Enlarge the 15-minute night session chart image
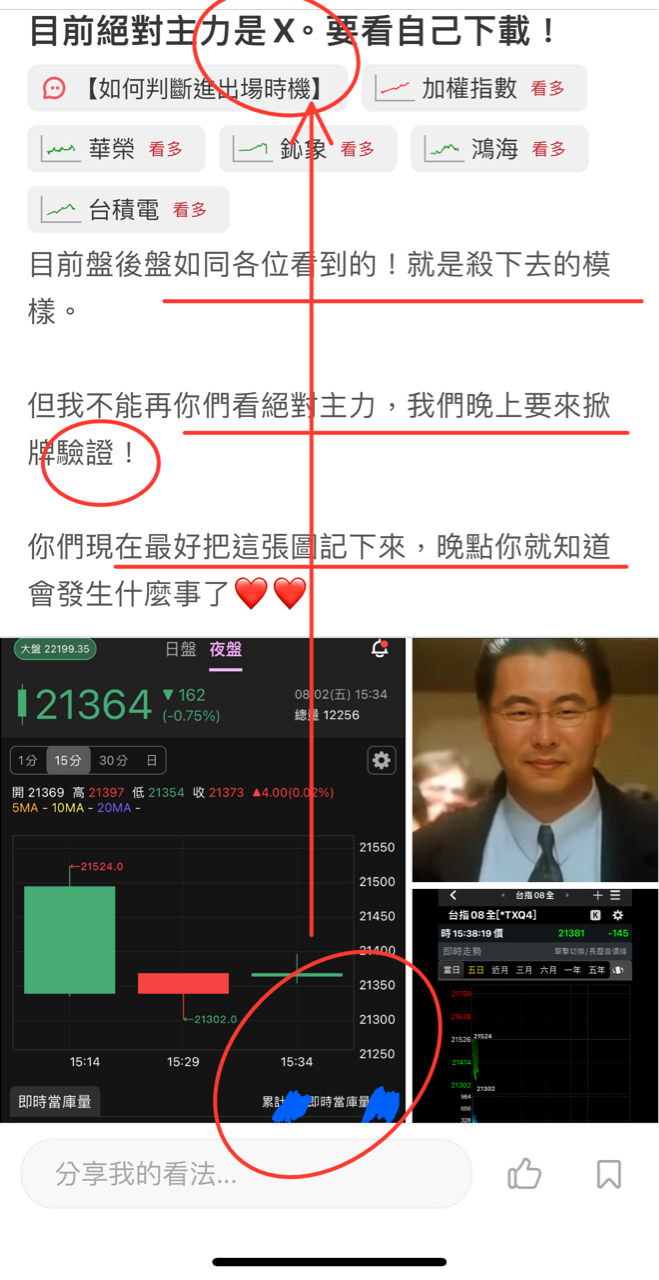Viewport: 659px width, 1280px height. (x=204, y=880)
